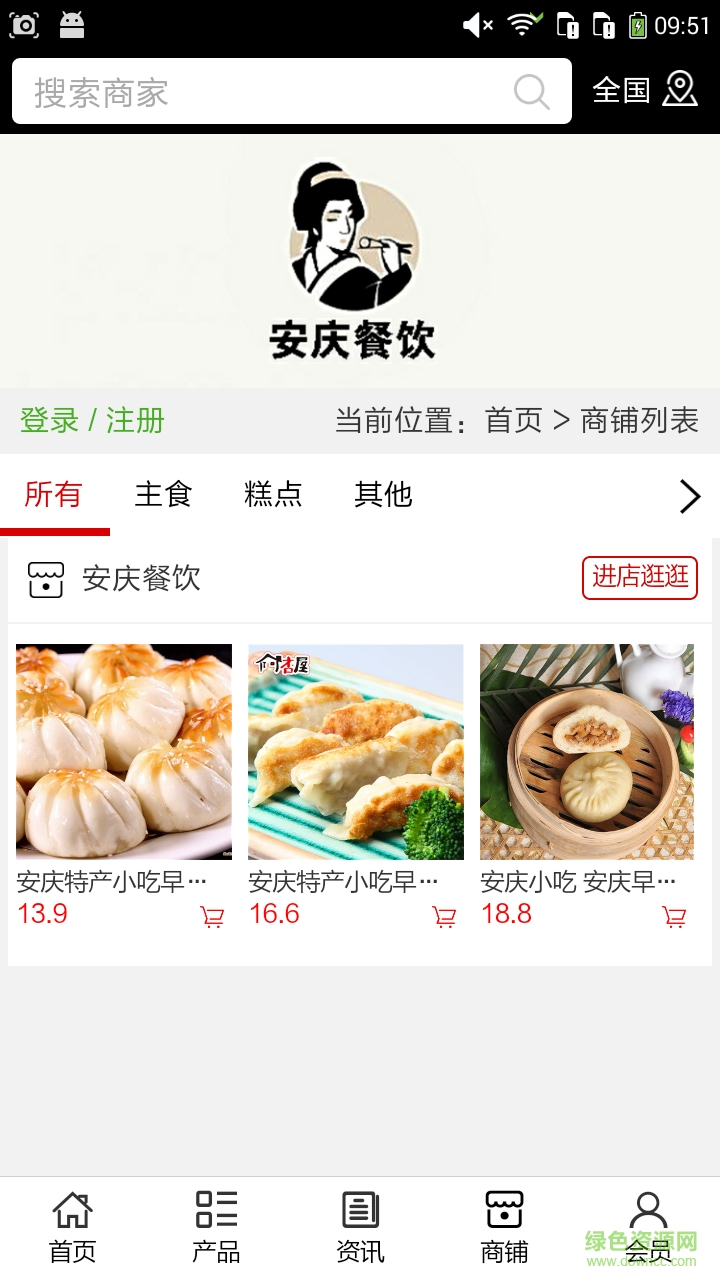Switch to the 主食 category tab
720x1280 pixels.
click(x=163, y=495)
